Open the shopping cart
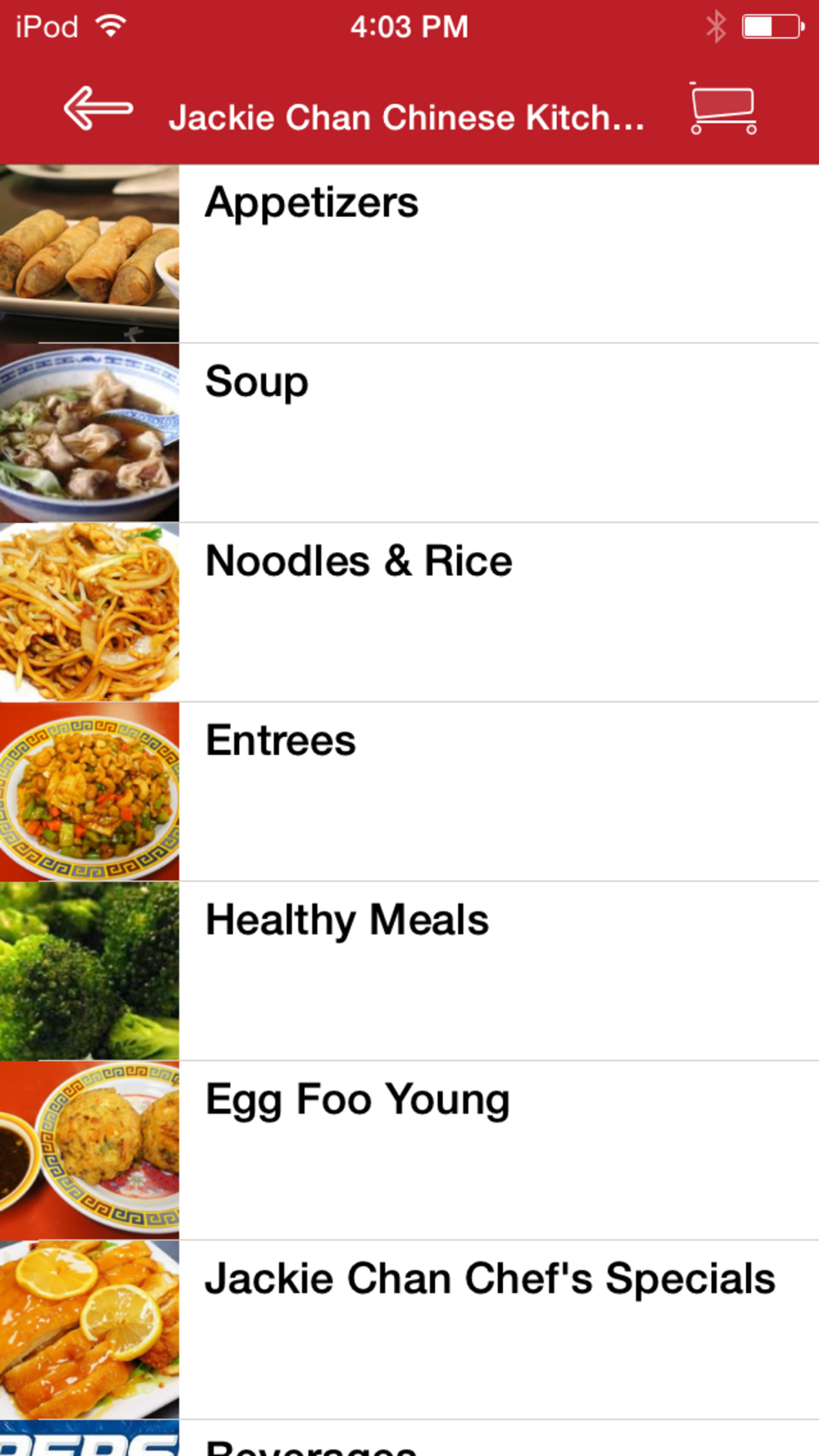 point(723,107)
